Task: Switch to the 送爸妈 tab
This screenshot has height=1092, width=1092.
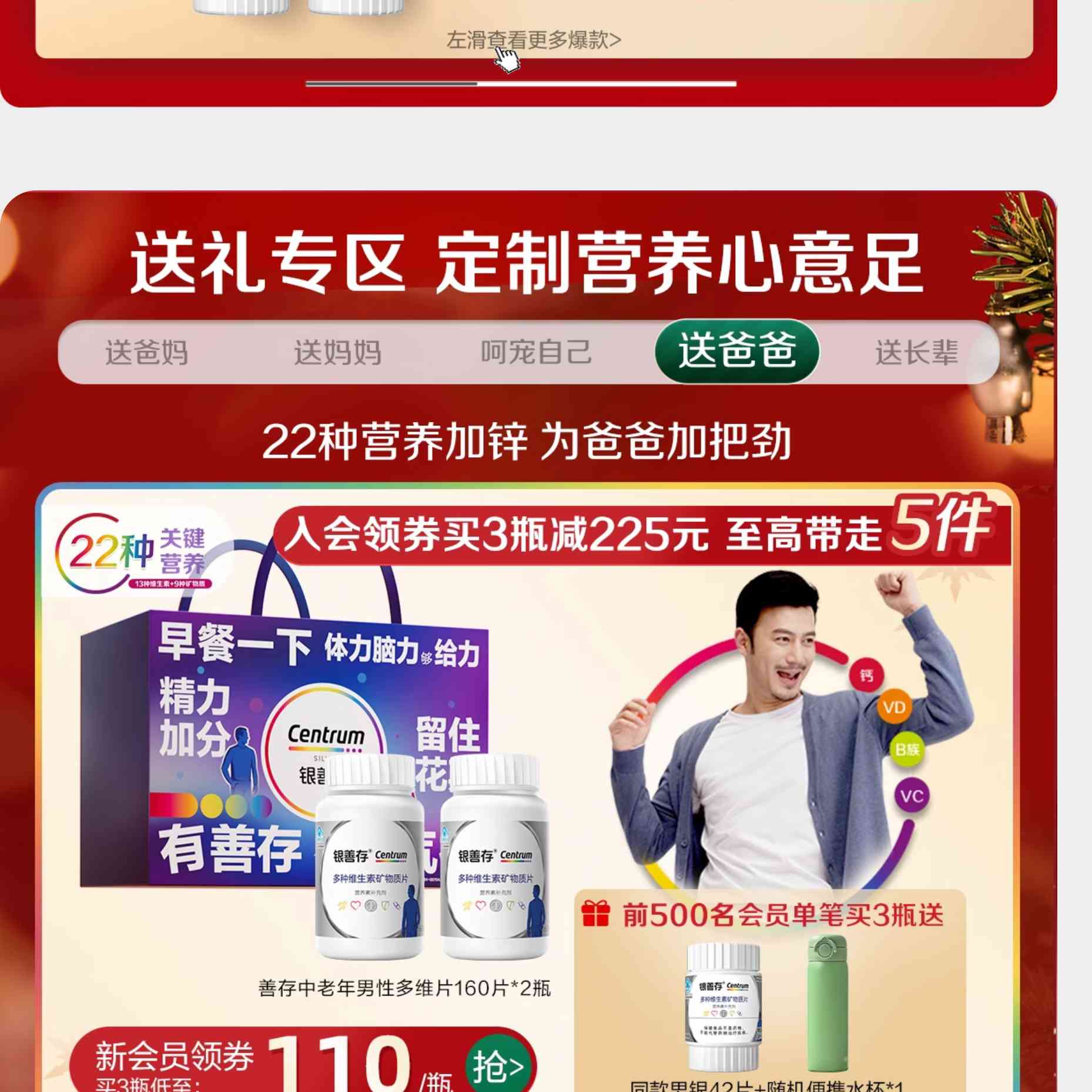Action: (146, 353)
